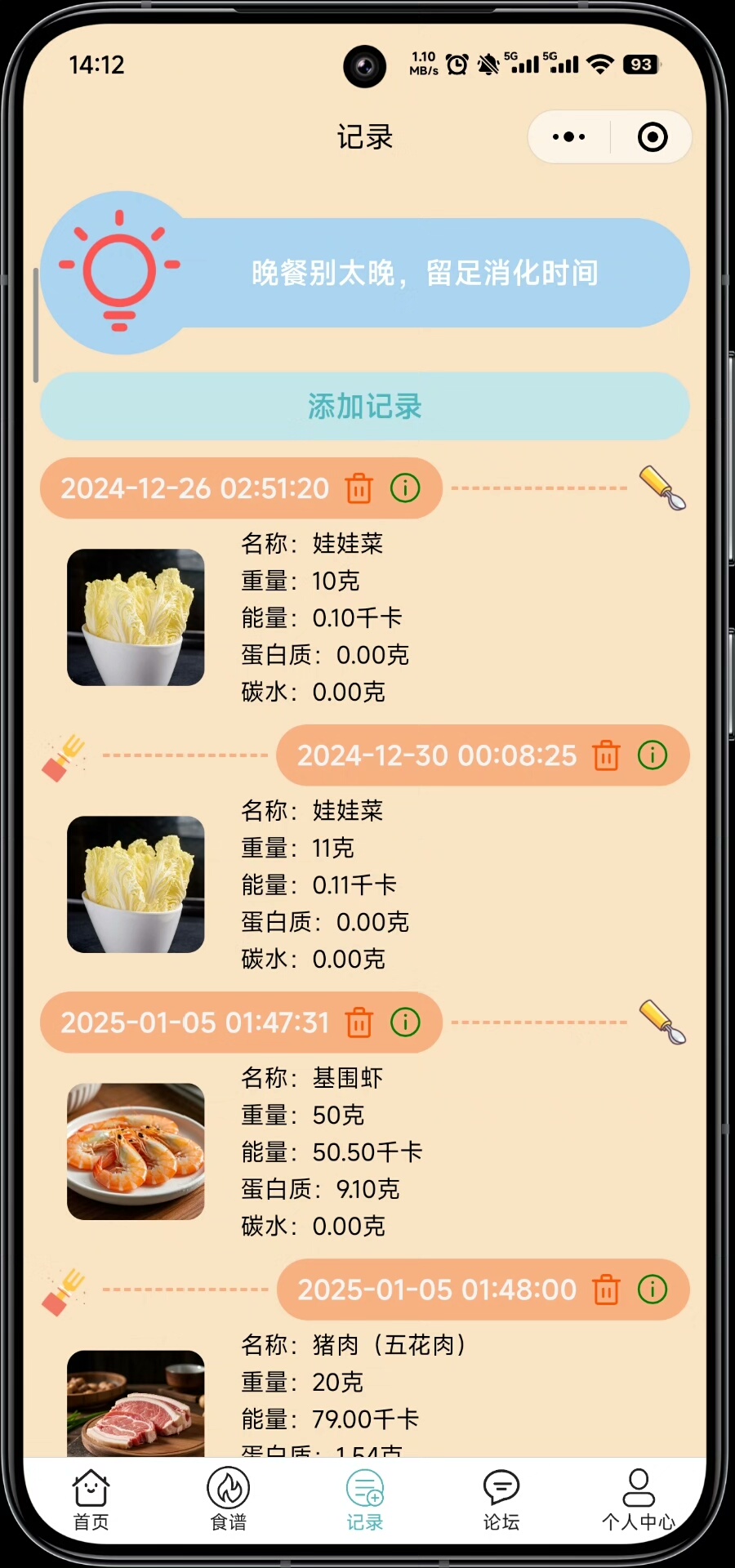View info for the 2025-01-05 01:48:00 record

pyautogui.click(x=653, y=1290)
